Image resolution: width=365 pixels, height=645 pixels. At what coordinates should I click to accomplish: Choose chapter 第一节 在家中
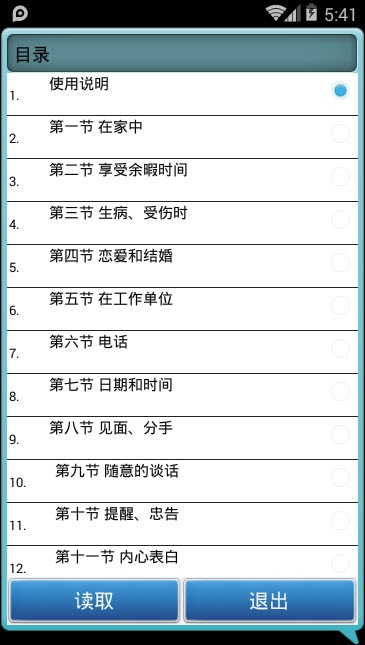click(x=182, y=137)
